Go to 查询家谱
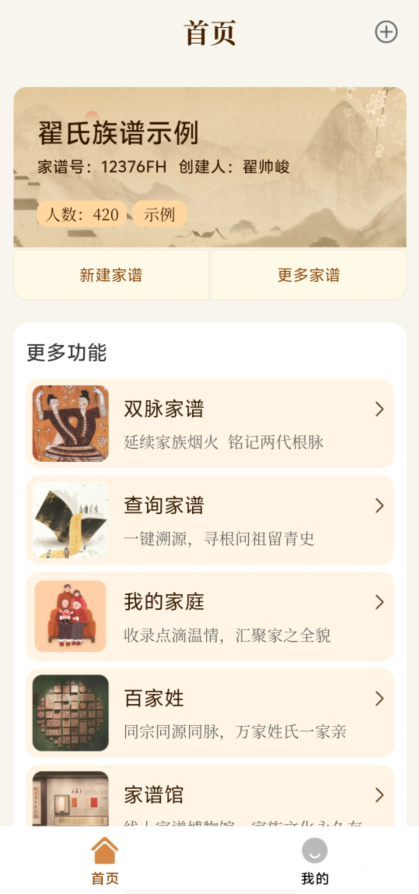 tap(210, 520)
